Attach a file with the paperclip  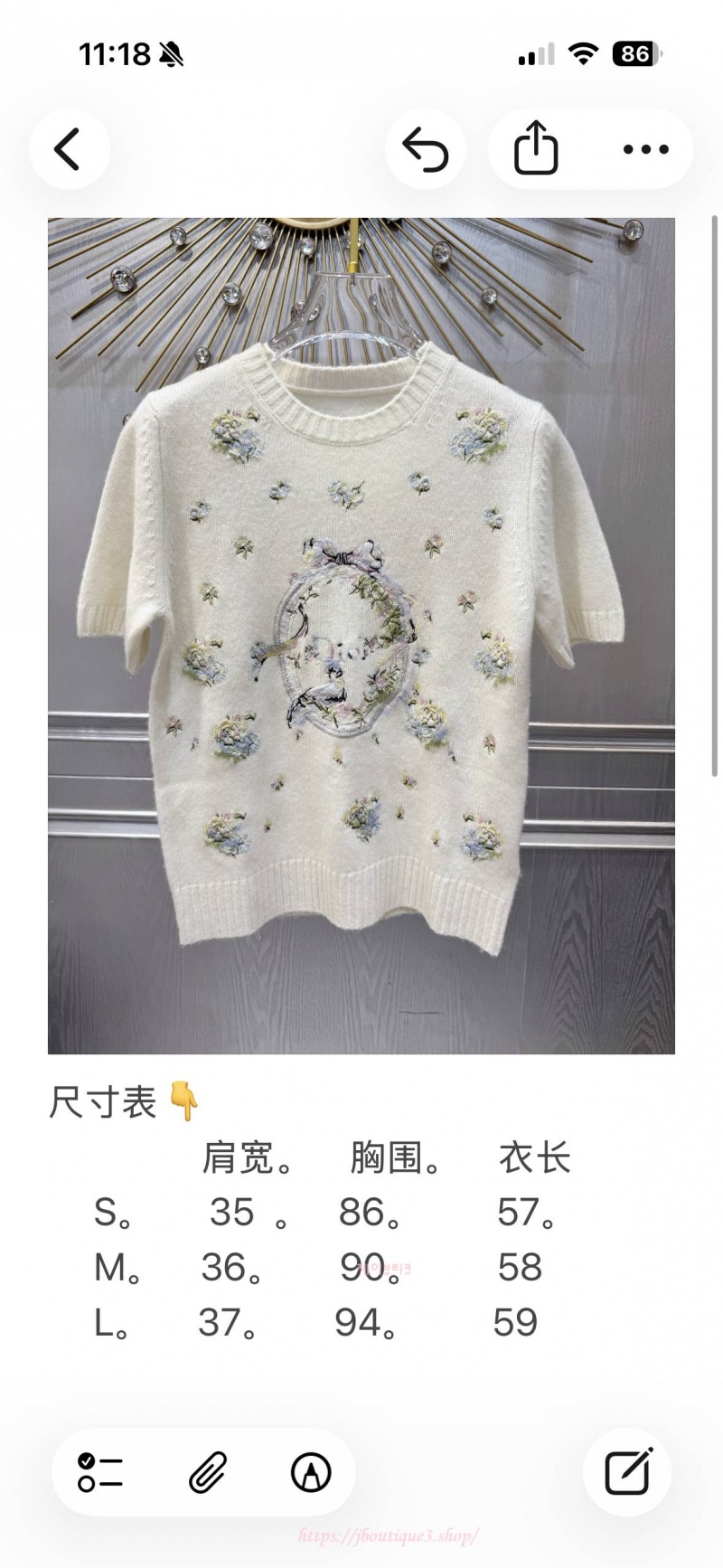point(208,1472)
